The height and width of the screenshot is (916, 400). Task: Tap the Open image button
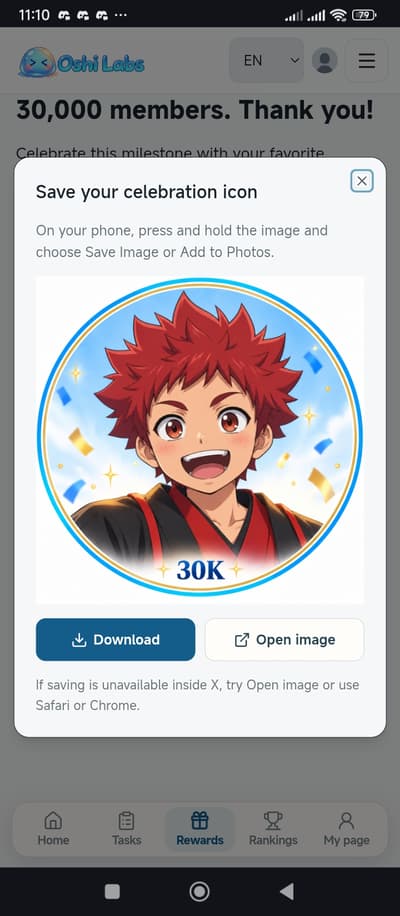284,640
